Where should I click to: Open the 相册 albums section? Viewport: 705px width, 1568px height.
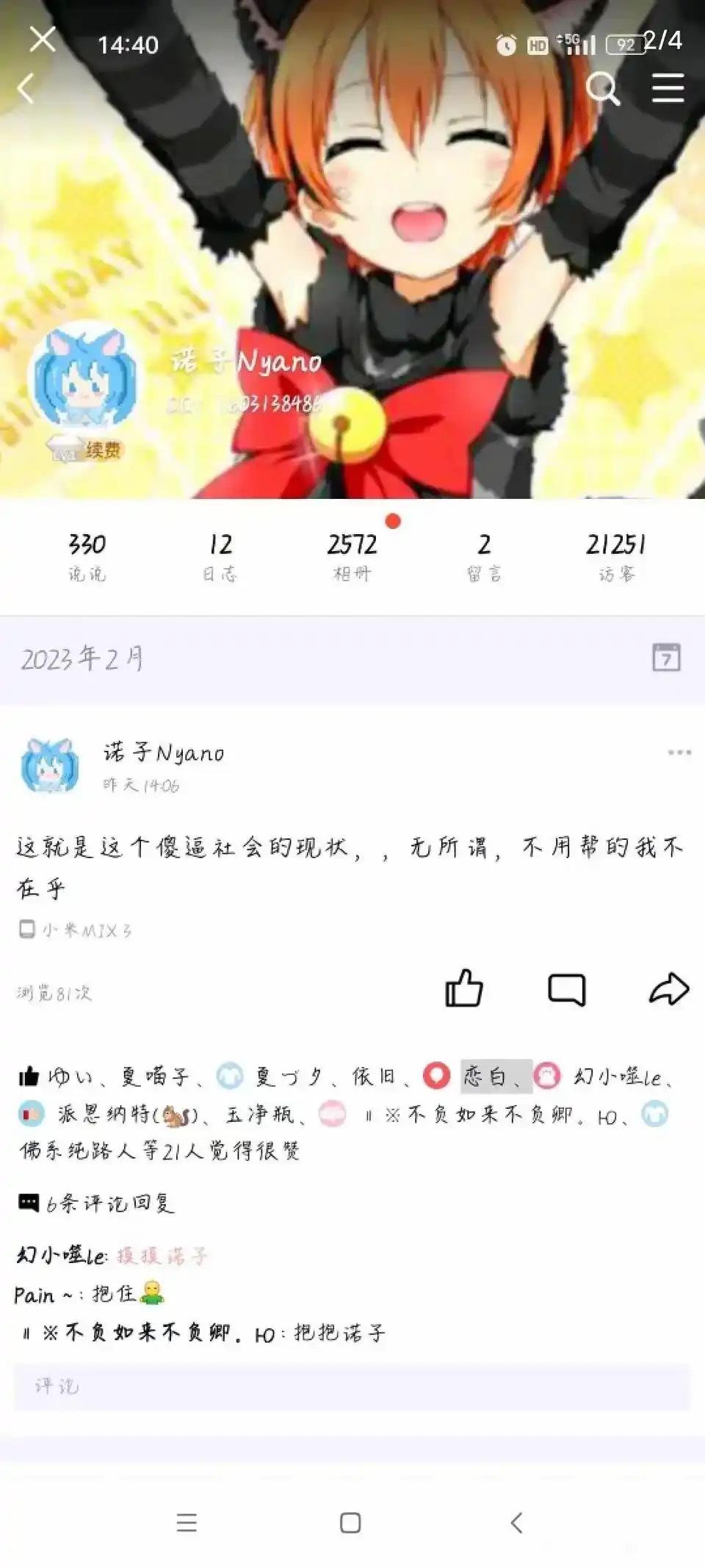click(352, 556)
